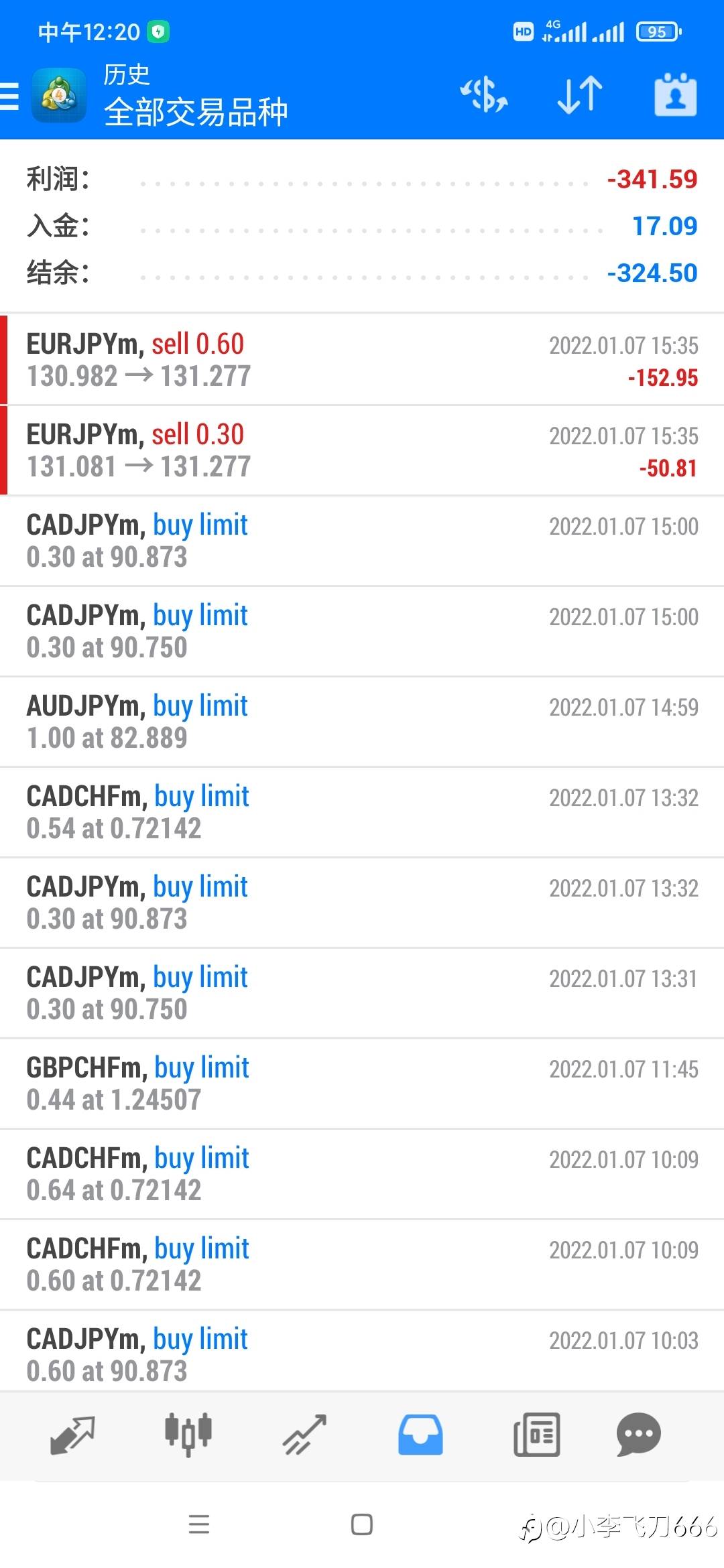Open the Chat messages tab

(x=638, y=1435)
